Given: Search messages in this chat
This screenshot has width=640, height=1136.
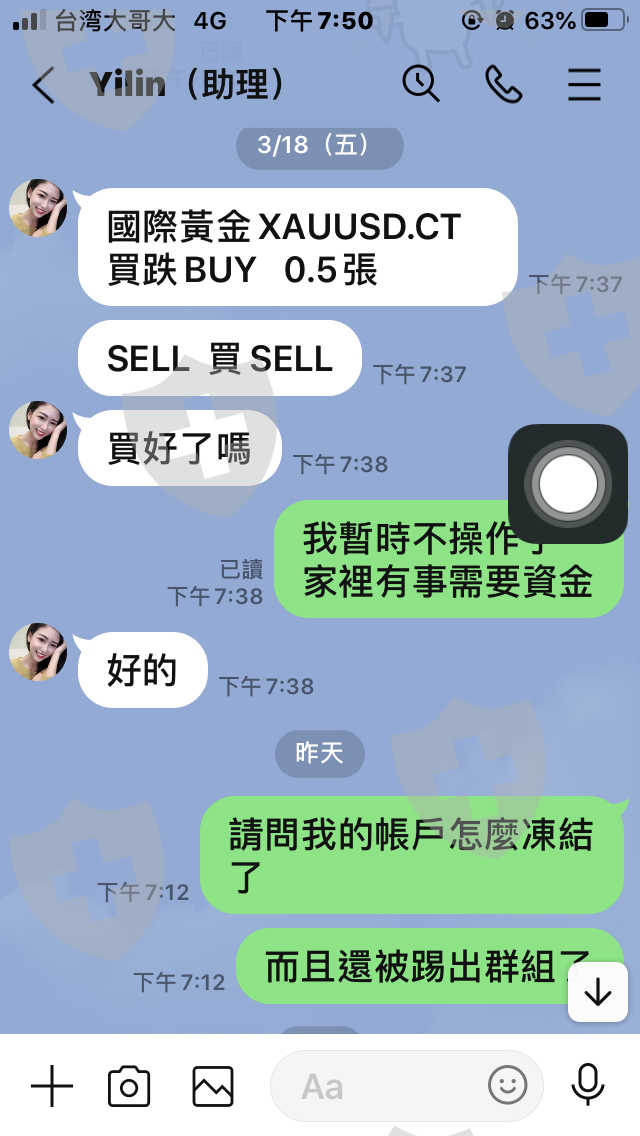Looking at the screenshot, I should [x=421, y=85].
